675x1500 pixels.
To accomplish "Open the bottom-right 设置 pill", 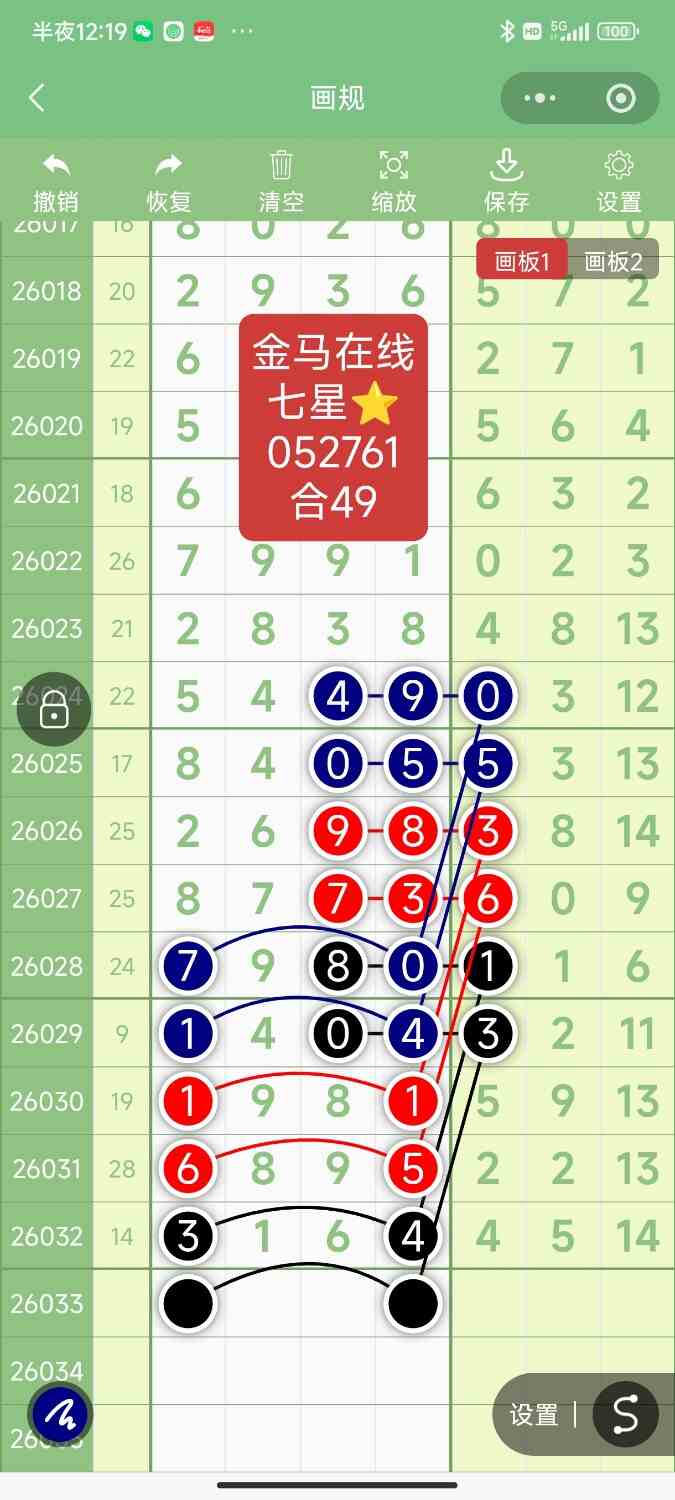I will pyautogui.click(x=534, y=1415).
